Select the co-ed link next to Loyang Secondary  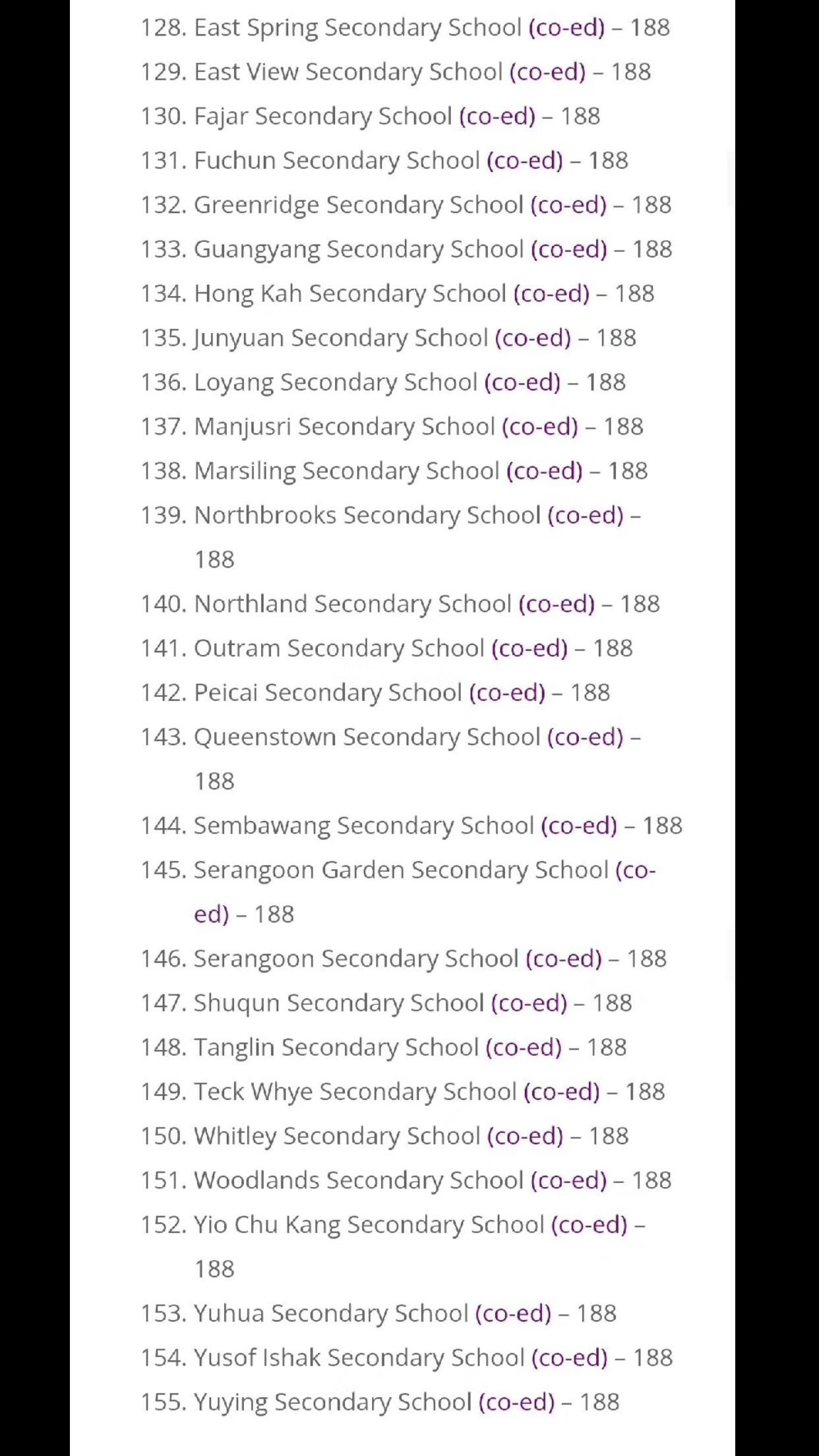click(522, 382)
